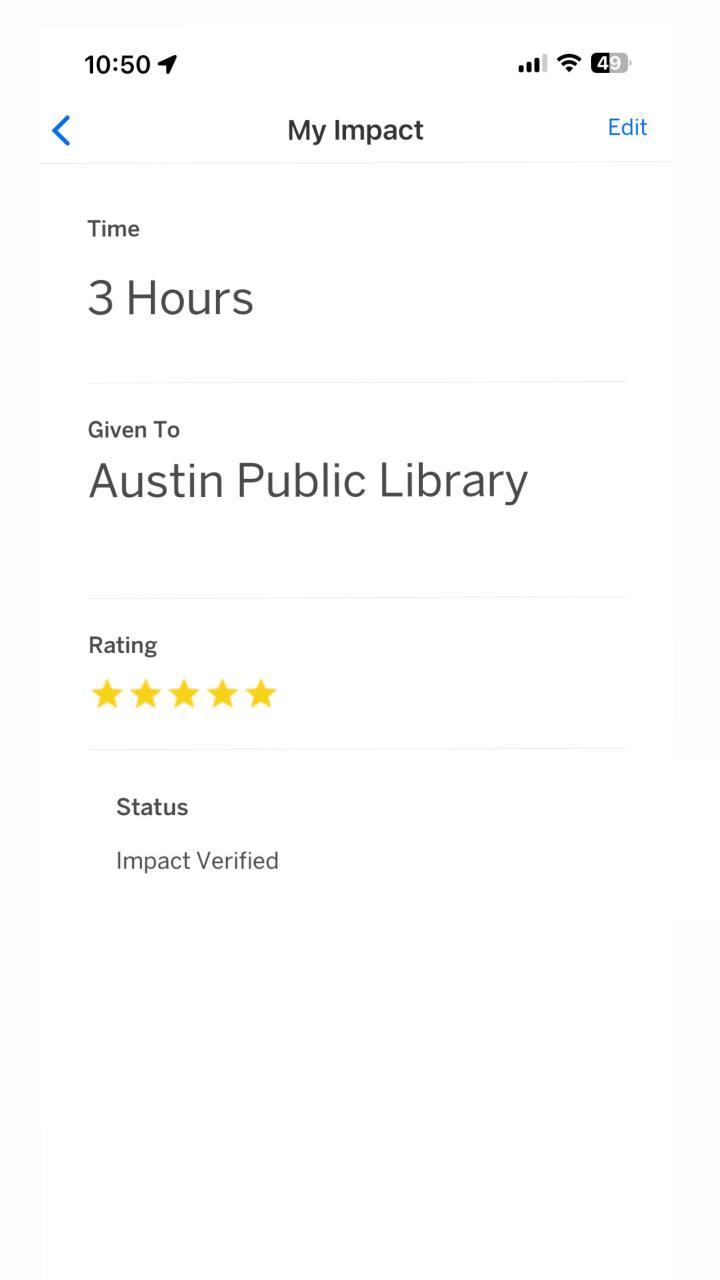This screenshot has width=720, height=1280.
Task: Go back from My Impact
Action: (x=62, y=130)
